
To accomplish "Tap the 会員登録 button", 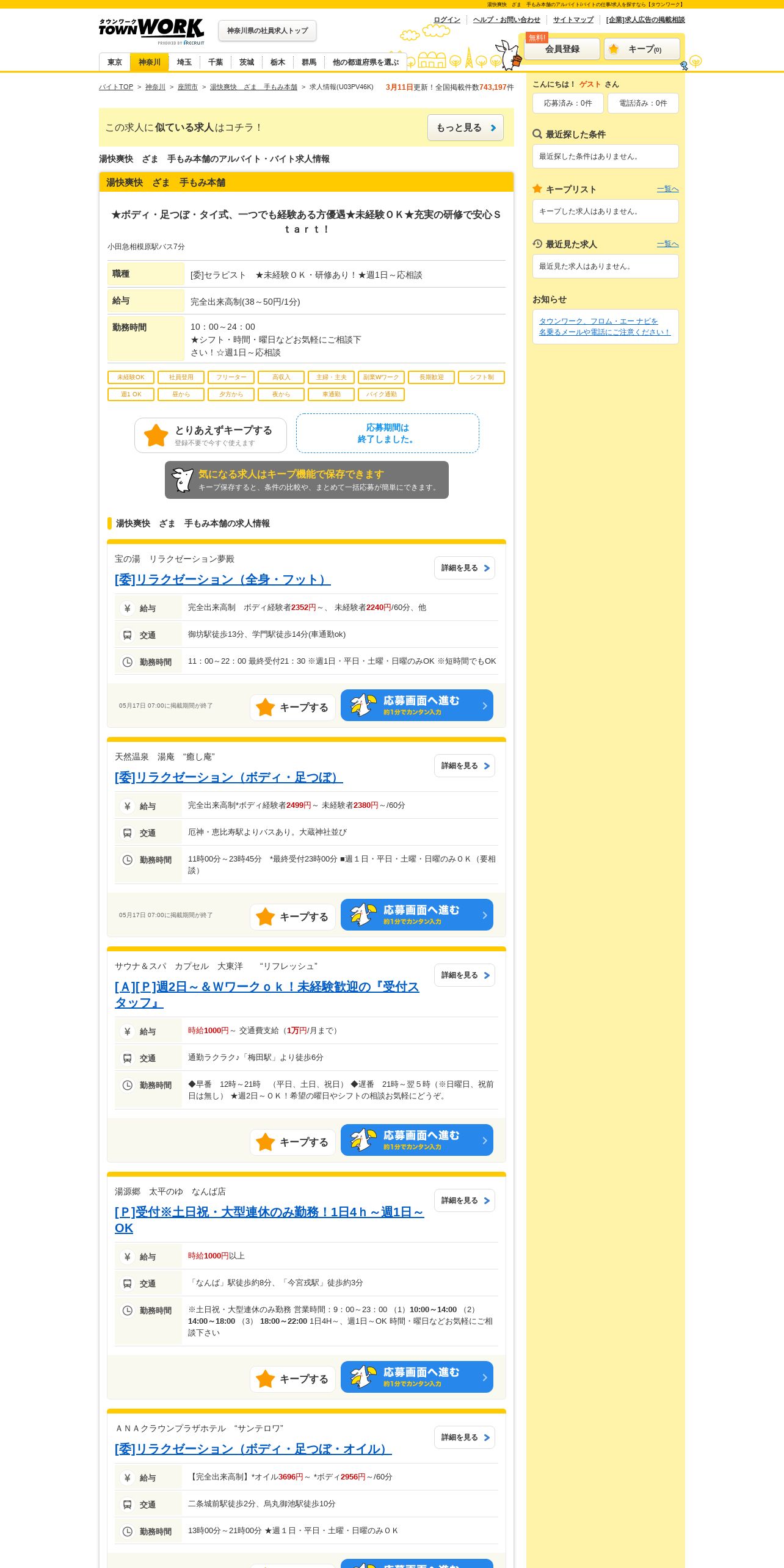I will point(562,49).
